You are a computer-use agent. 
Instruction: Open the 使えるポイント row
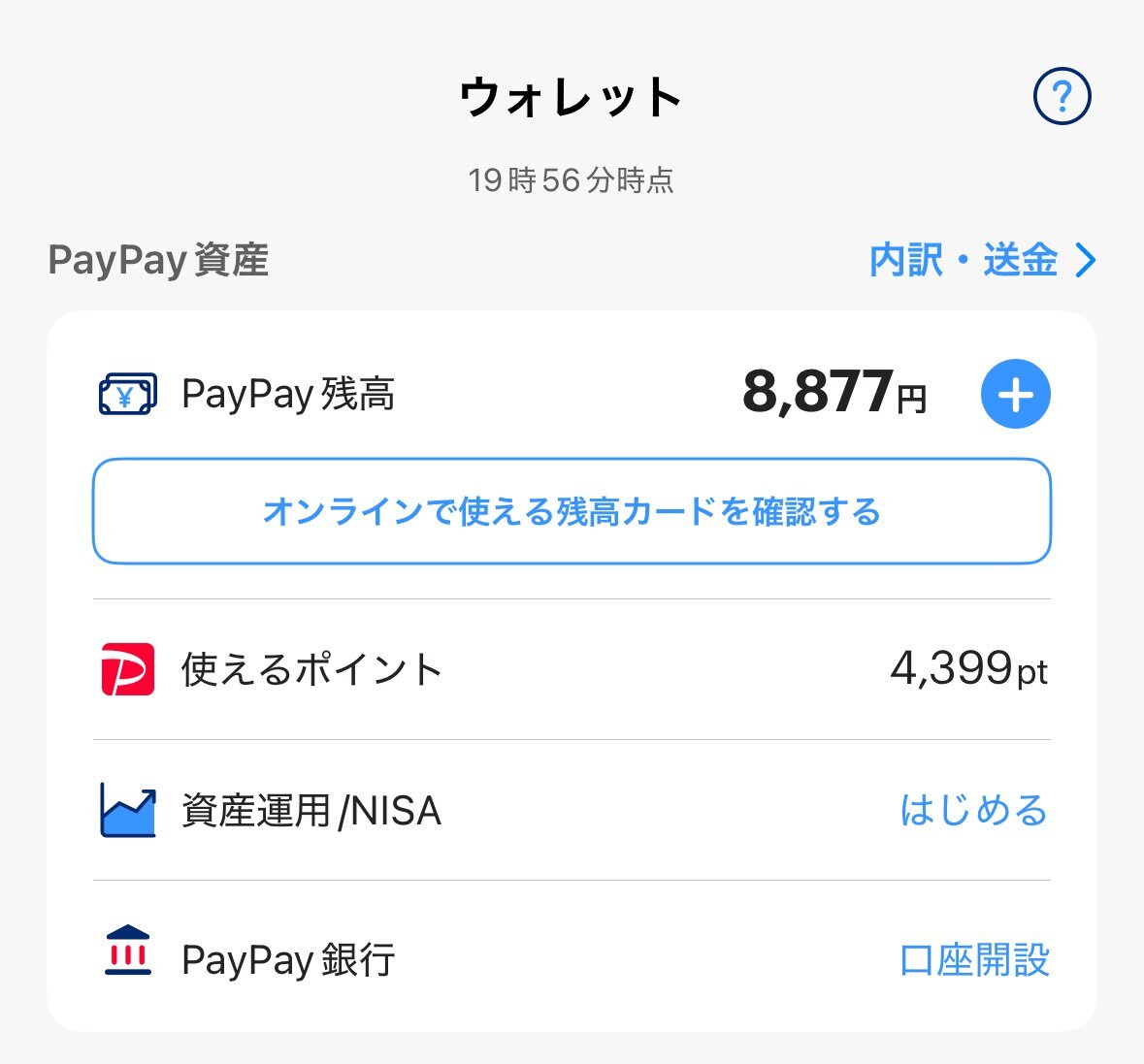(x=572, y=670)
